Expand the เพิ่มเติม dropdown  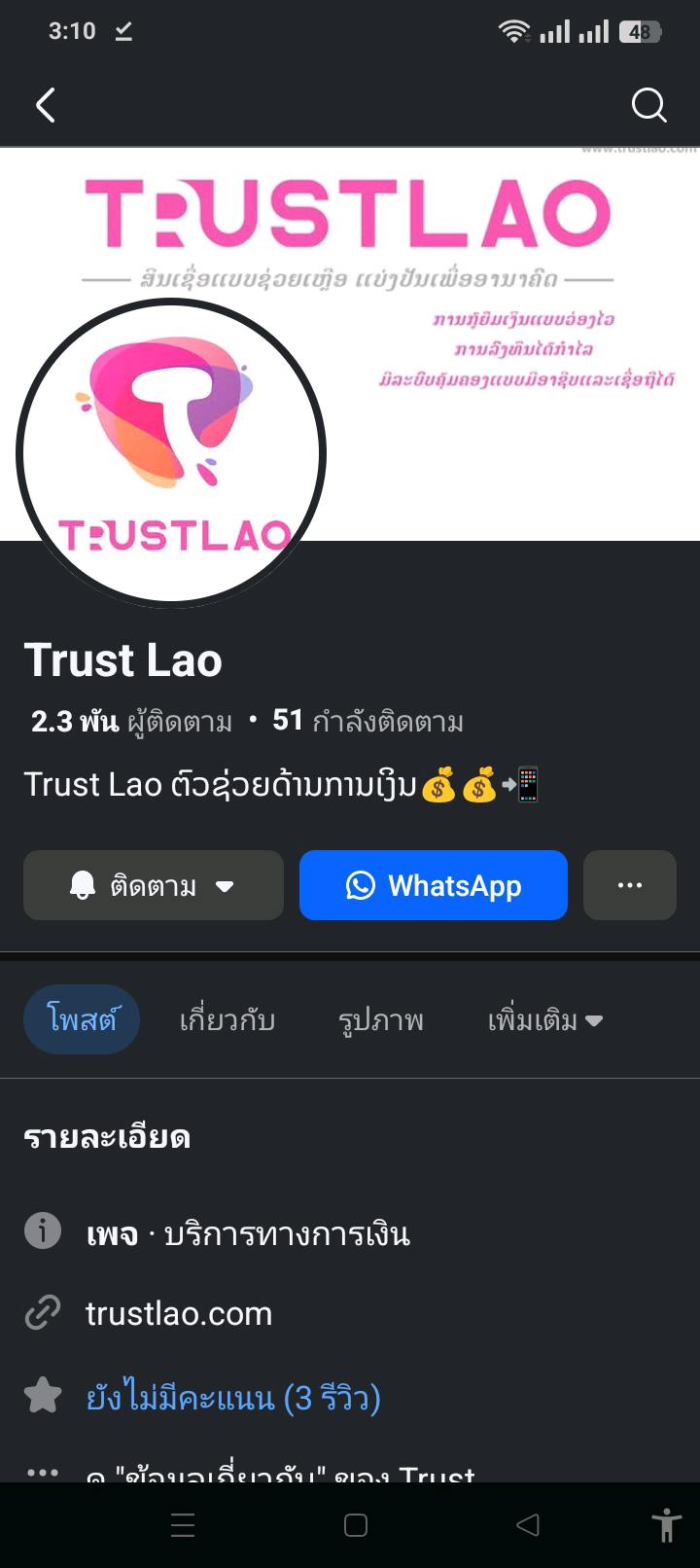(544, 1020)
